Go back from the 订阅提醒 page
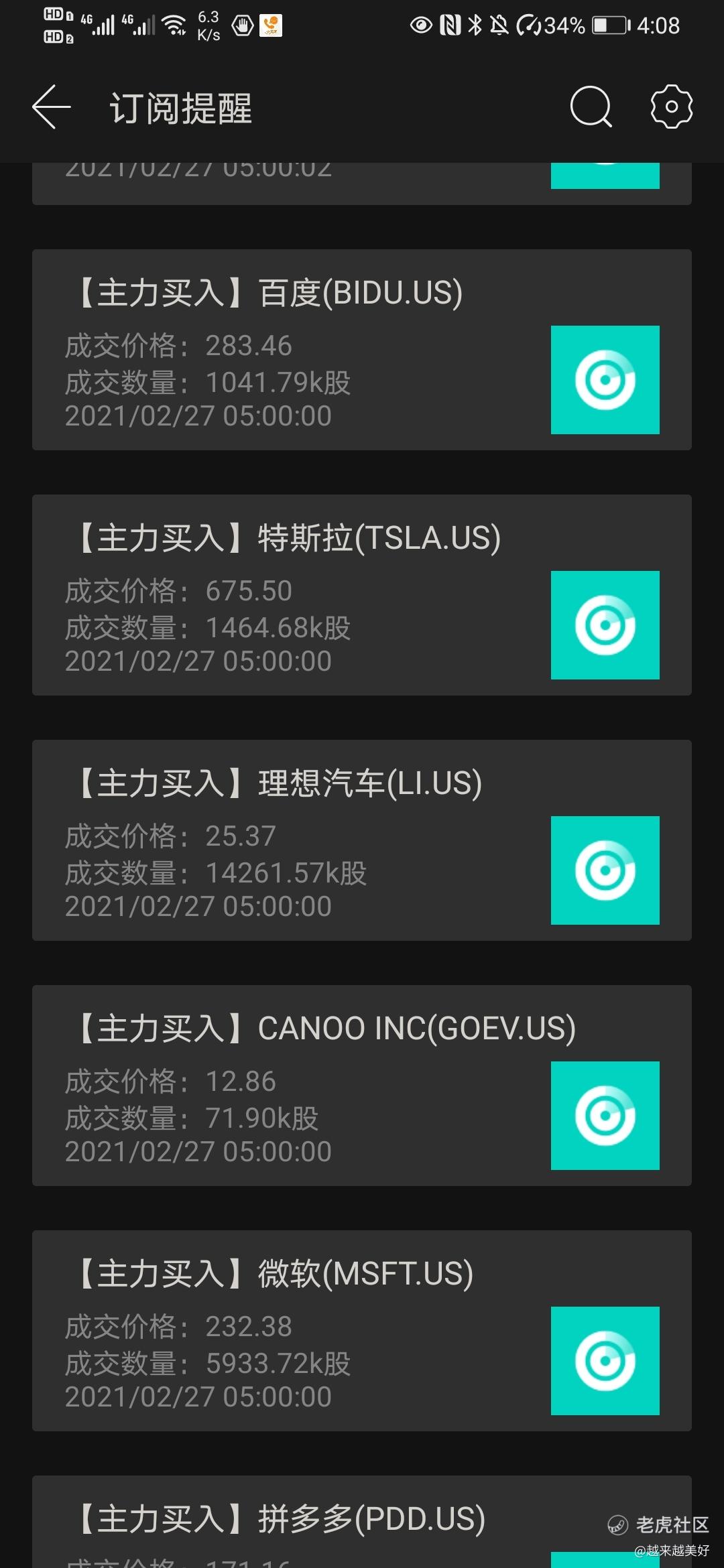724x1568 pixels. [52, 107]
